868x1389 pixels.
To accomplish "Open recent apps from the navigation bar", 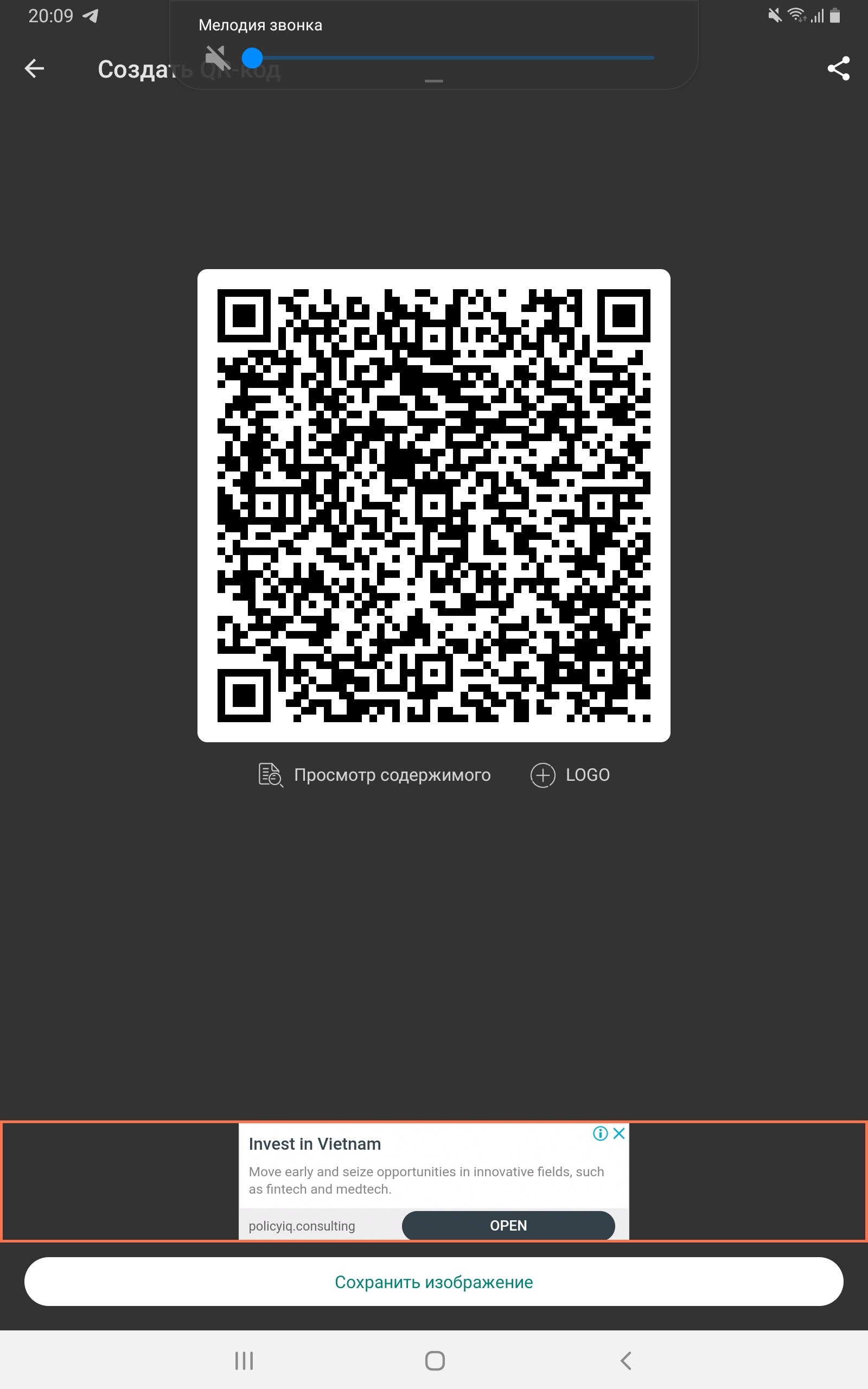I will click(244, 1360).
